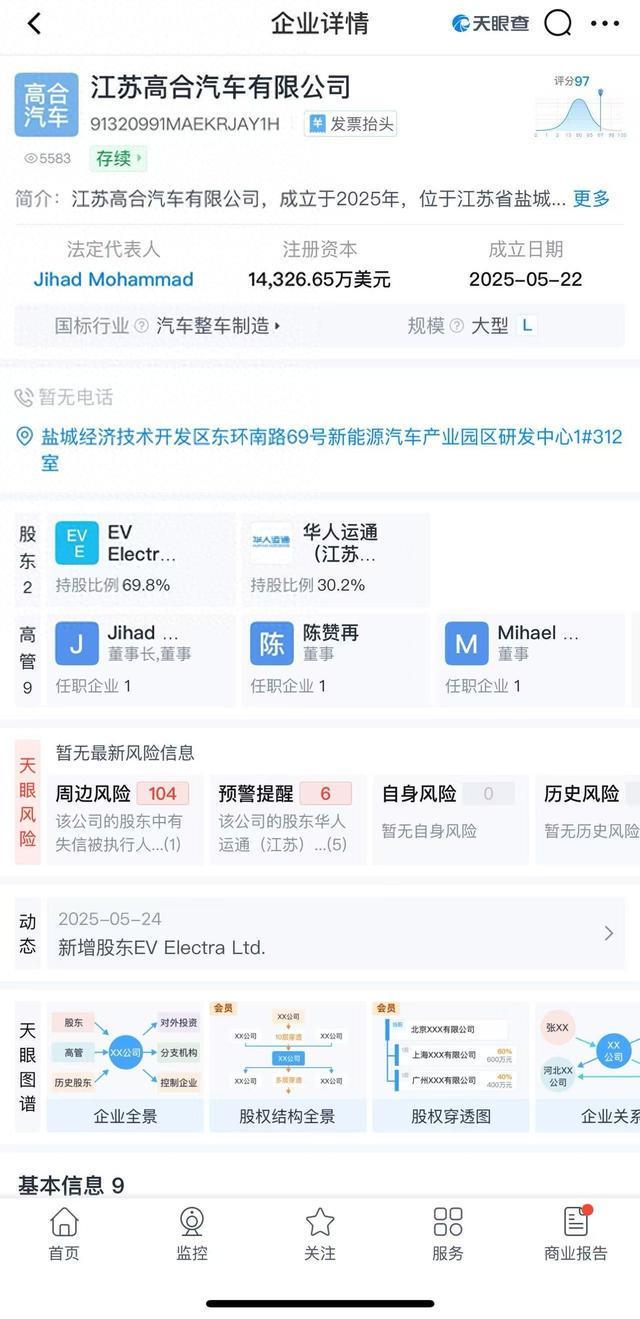Open the 股权穿透图 tile
640x1319 pixels.
(x=451, y=1066)
